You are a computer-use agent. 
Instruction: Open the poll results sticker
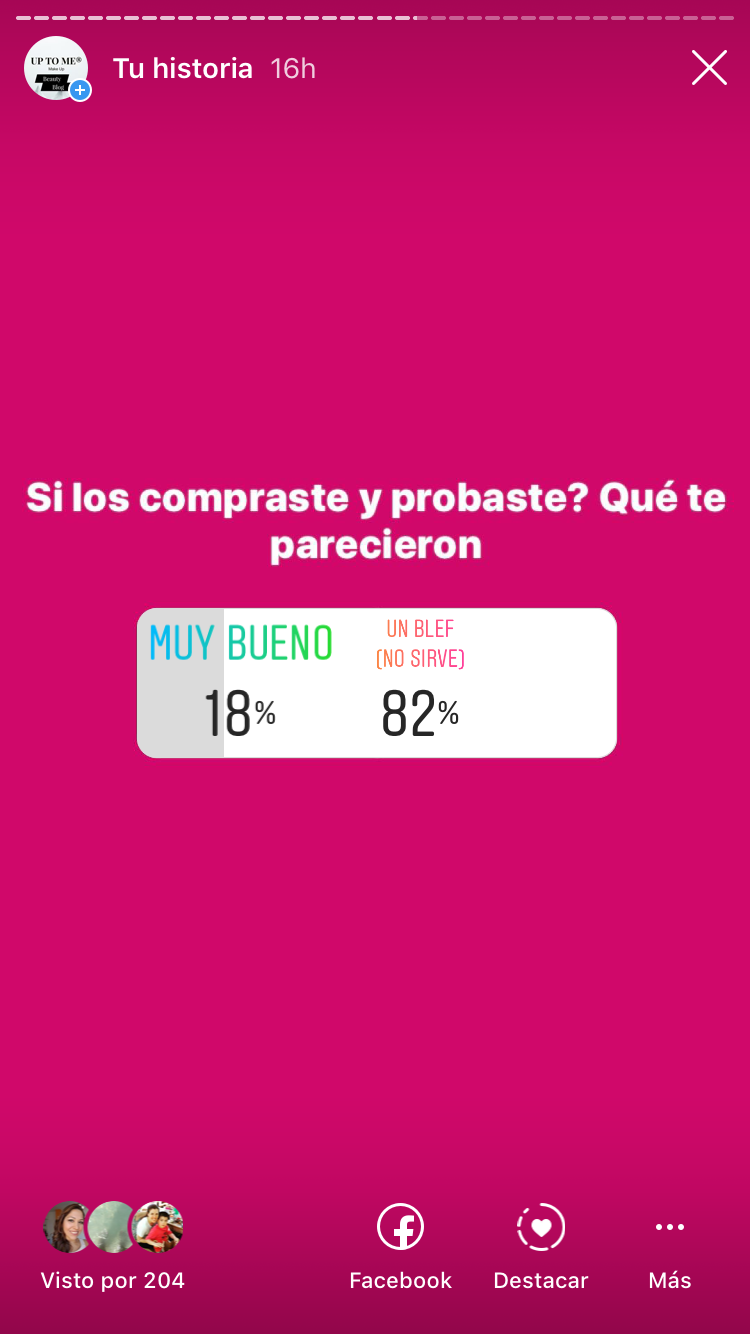pos(376,683)
